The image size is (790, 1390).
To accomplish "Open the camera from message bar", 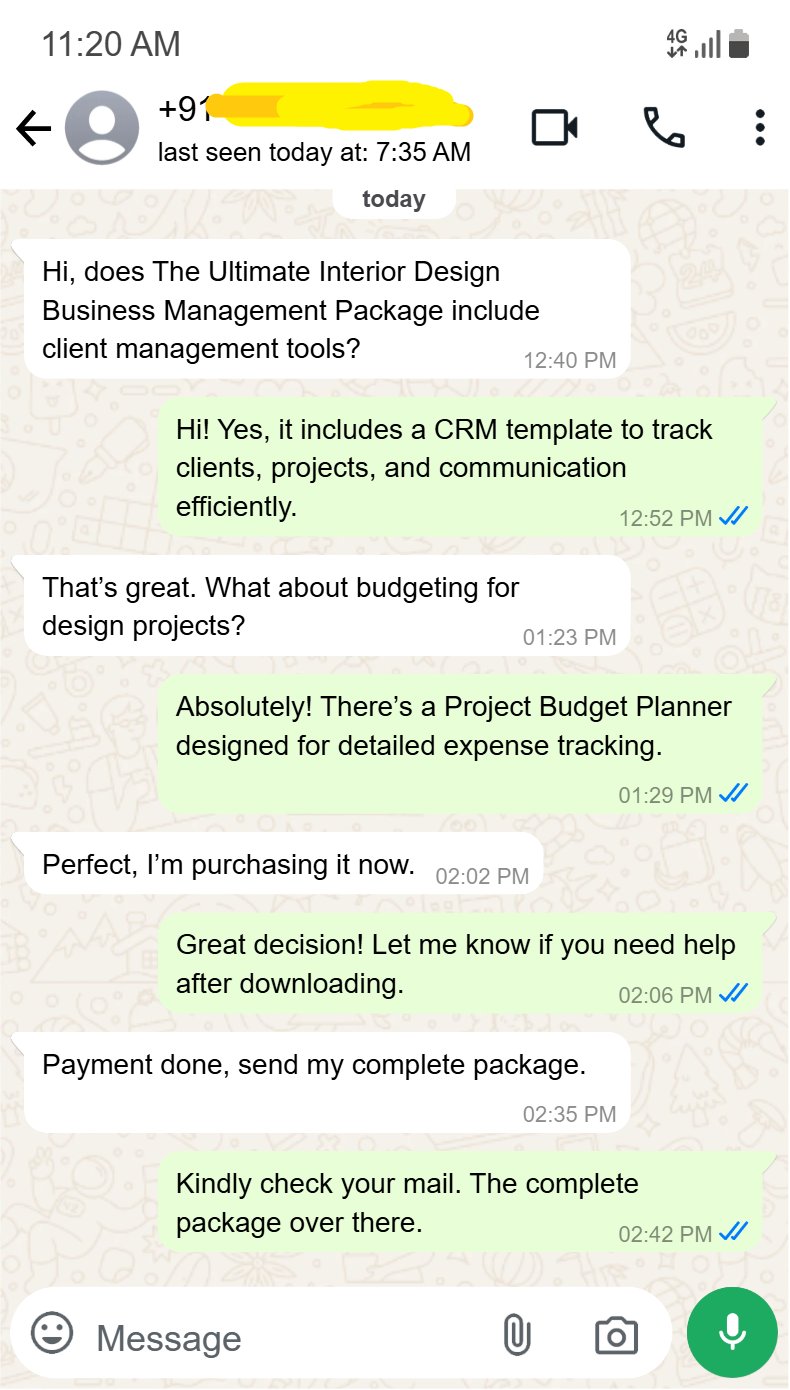I will (616, 1336).
